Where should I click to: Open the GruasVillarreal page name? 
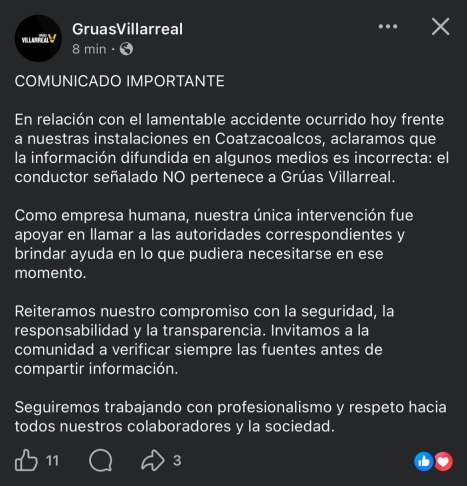pos(127,29)
